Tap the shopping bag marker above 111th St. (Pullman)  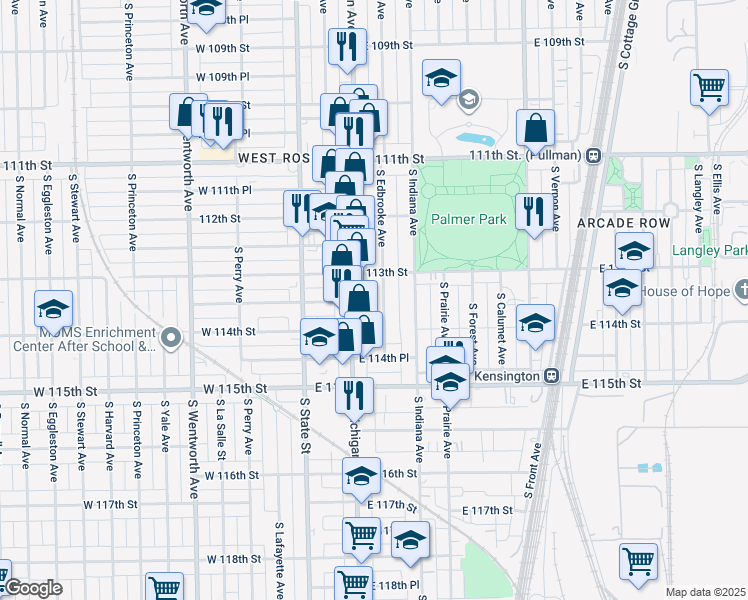click(535, 130)
